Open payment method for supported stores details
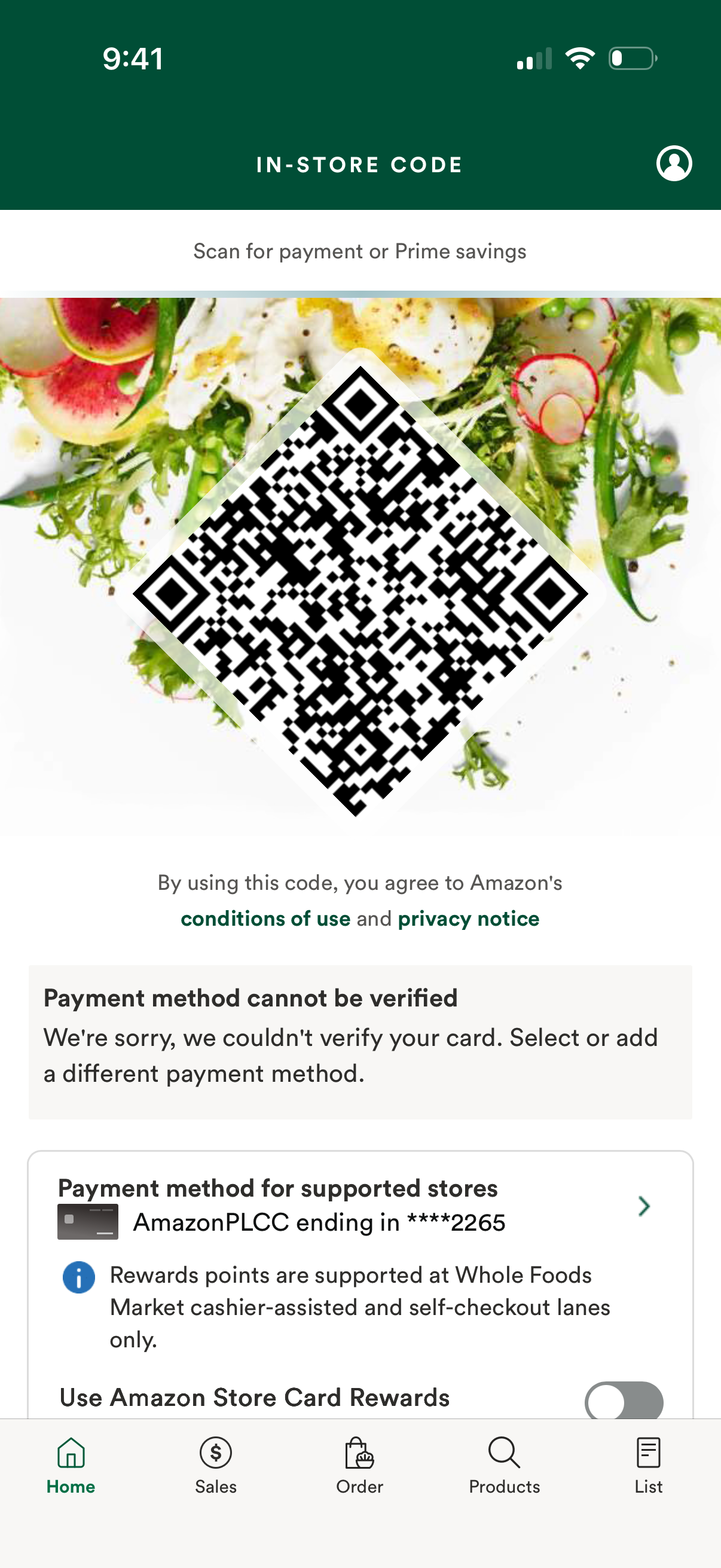 pos(277,1187)
